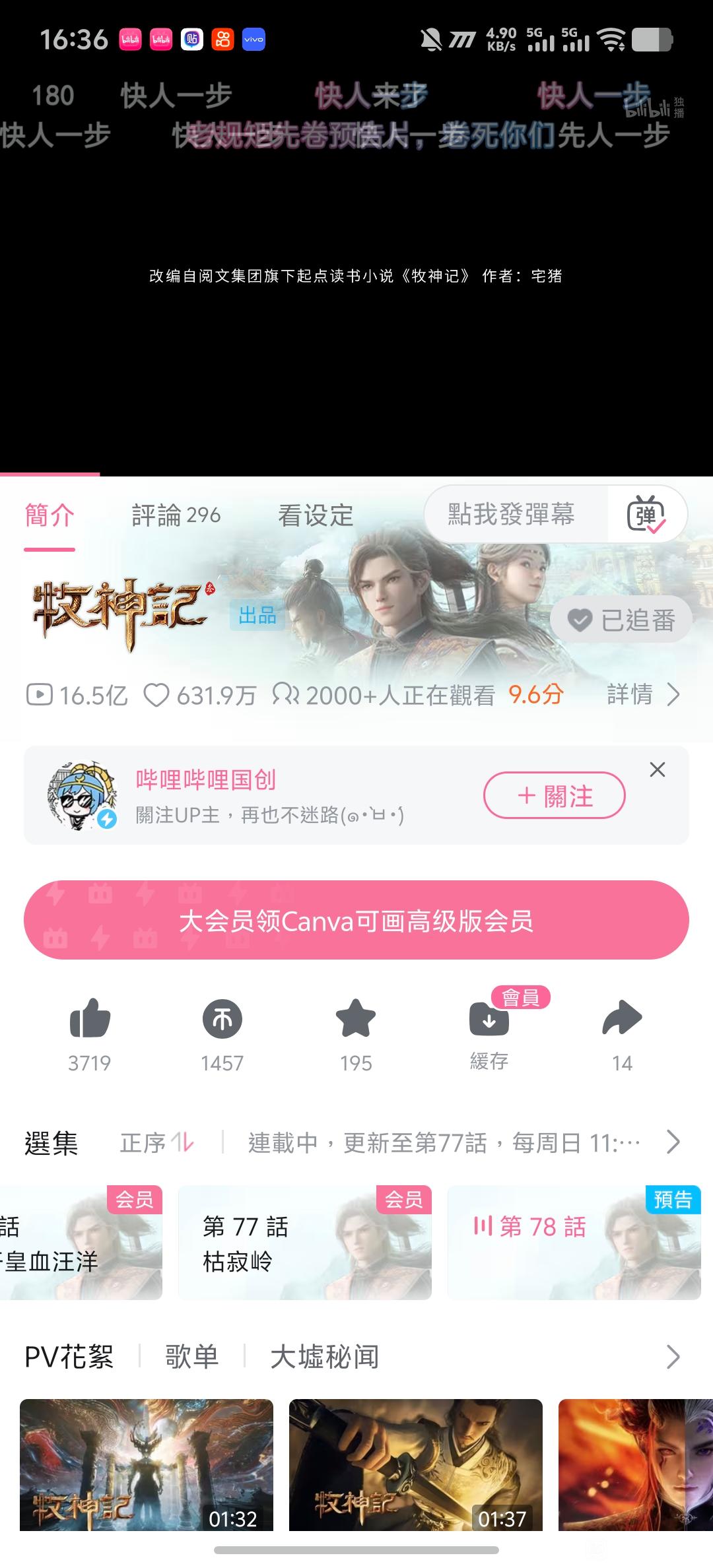The height and width of the screenshot is (1568, 713).
Task: Tap the 點我發彈幕 input box
Action: click(x=512, y=514)
